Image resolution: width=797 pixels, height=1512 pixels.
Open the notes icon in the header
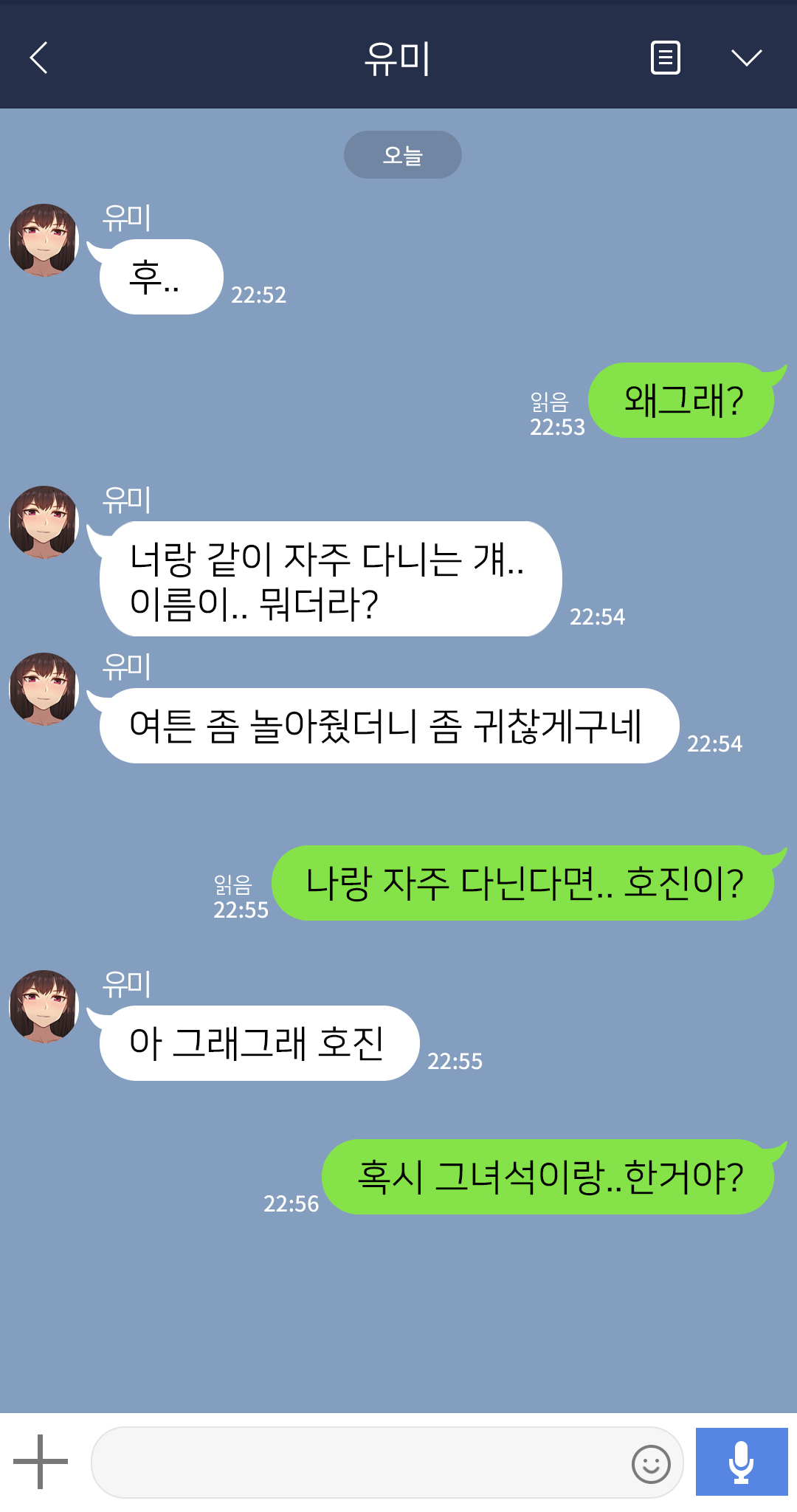665,58
